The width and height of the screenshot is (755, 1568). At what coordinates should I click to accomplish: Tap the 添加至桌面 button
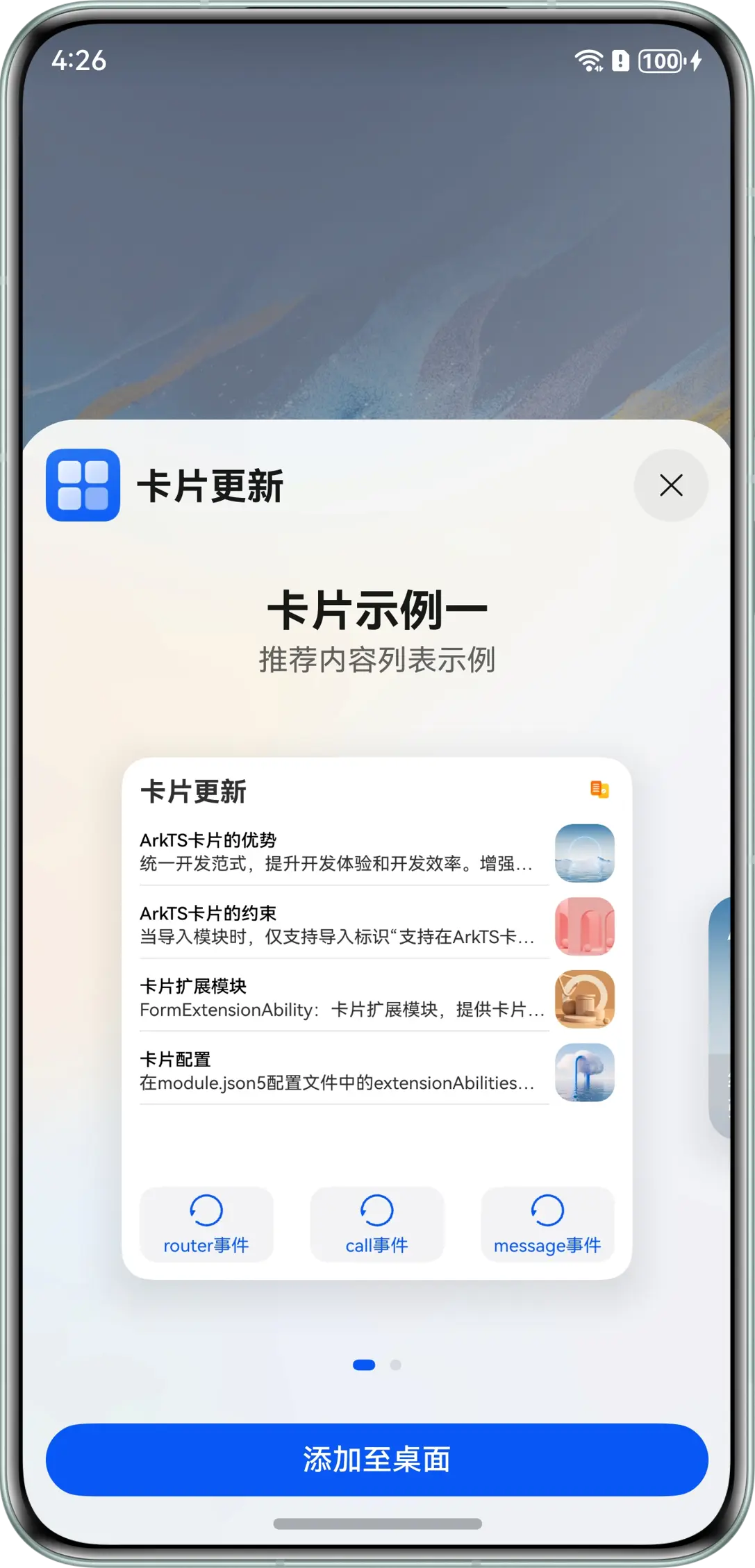[x=377, y=1459]
